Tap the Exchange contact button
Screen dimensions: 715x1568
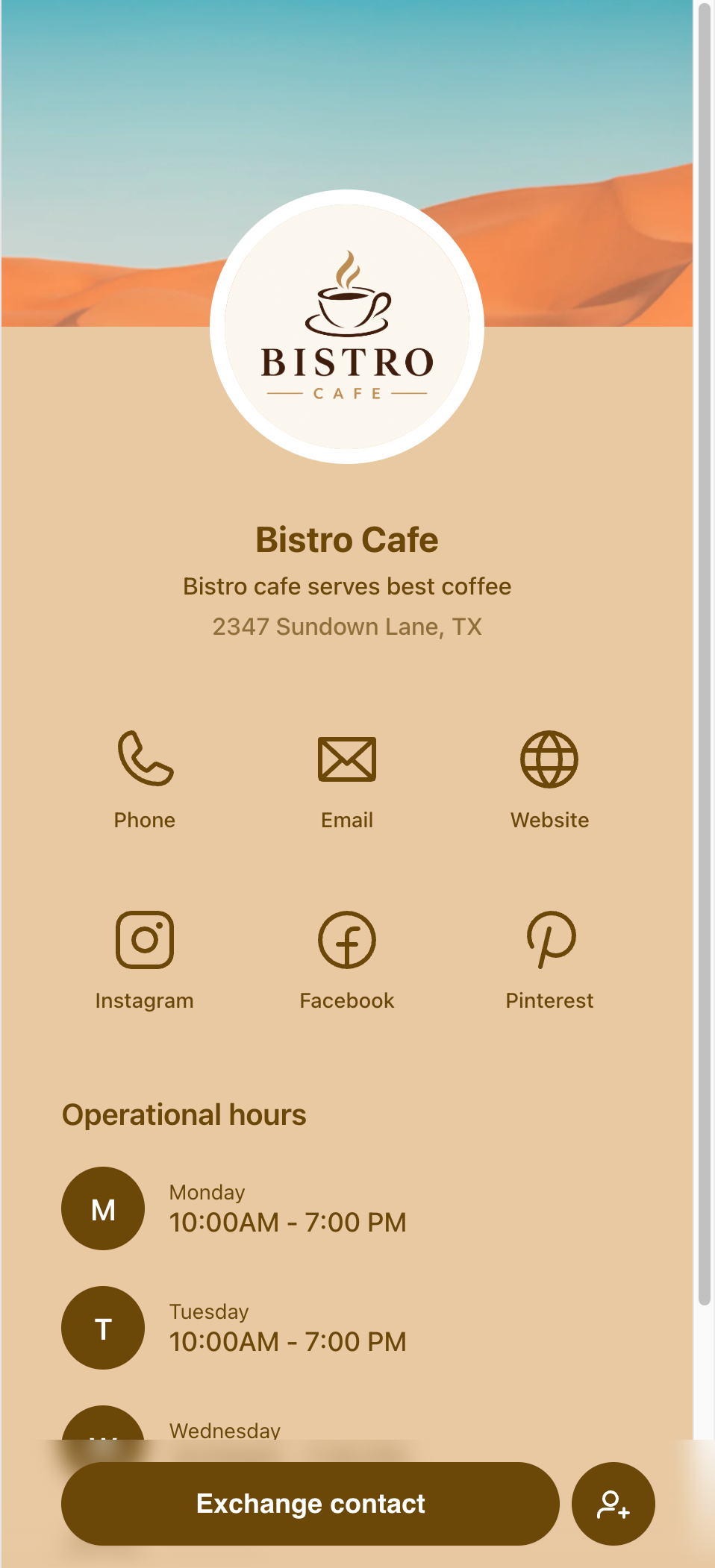310,1503
